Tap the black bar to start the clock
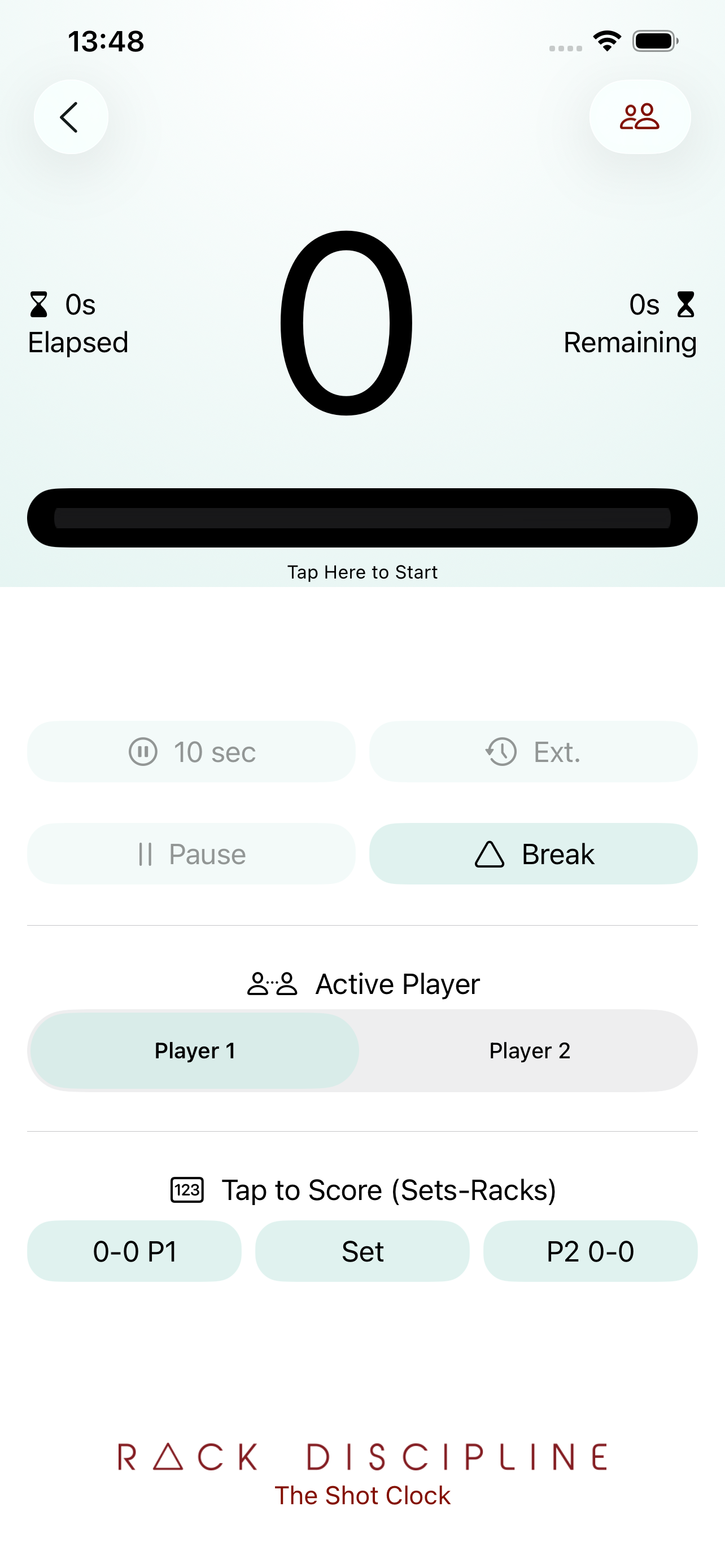 (362, 518)
